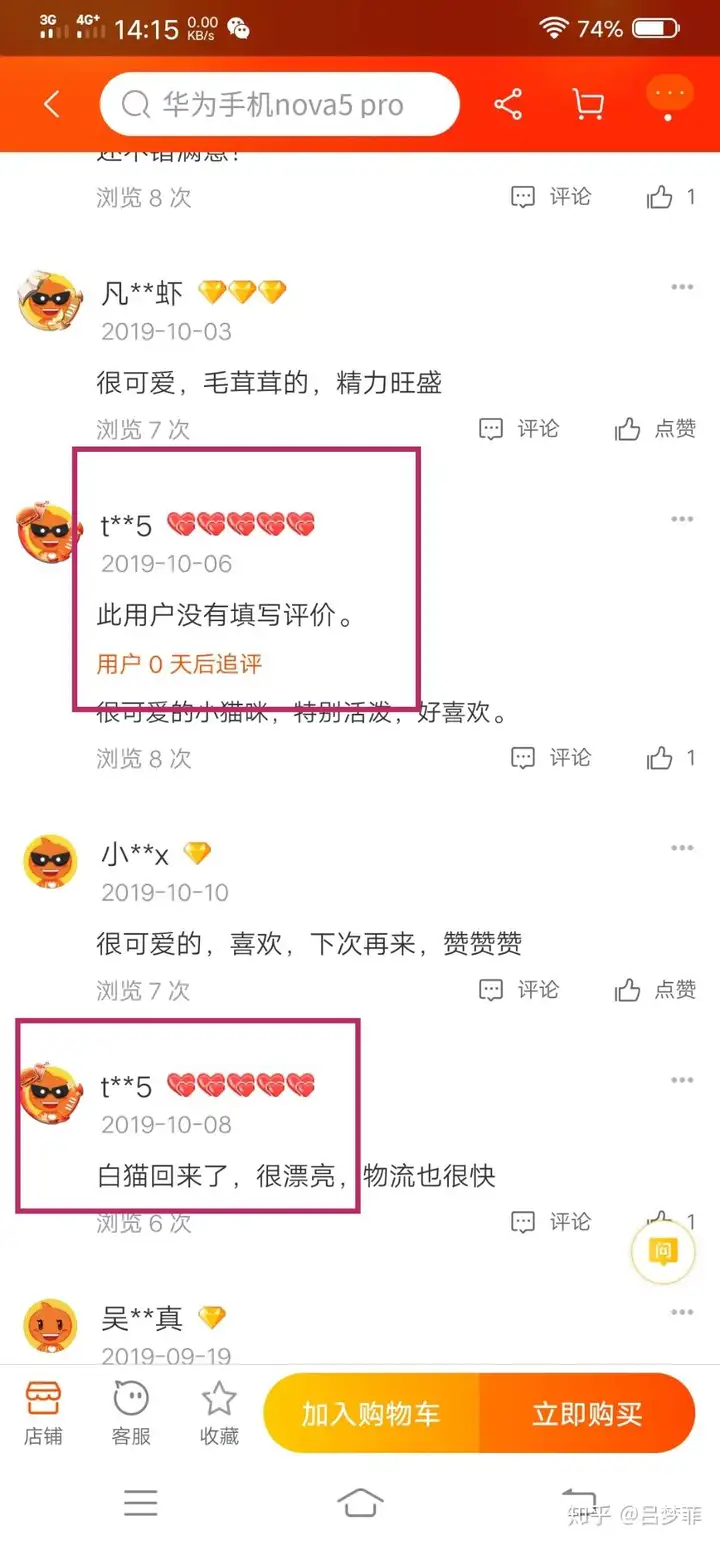The width and height of the screenshot is (720, 1545).
Task: Open the shopping cart icon
Action: [x=587, y=104]
